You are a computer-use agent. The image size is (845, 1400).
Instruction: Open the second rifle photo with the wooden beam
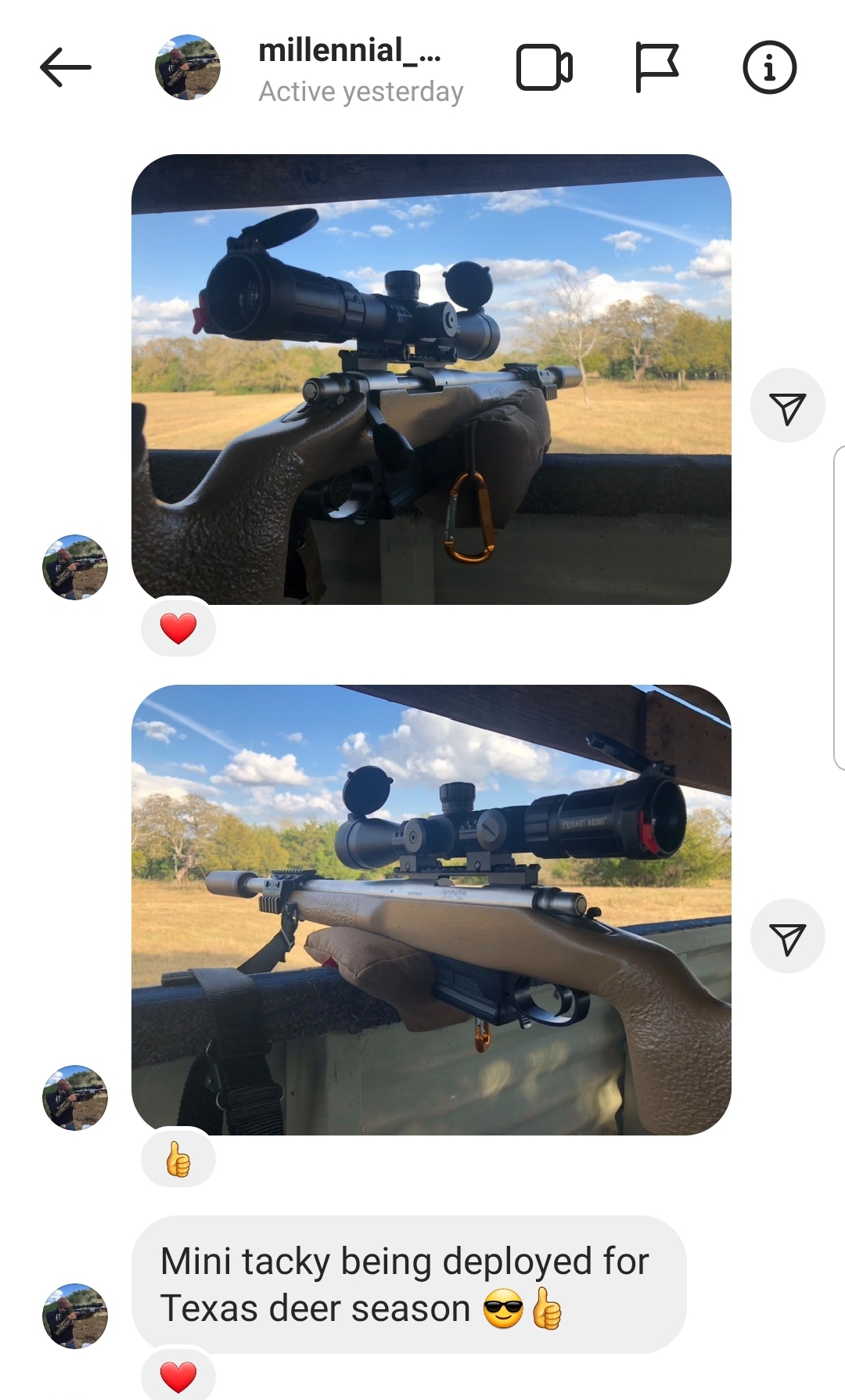[431, 910]
